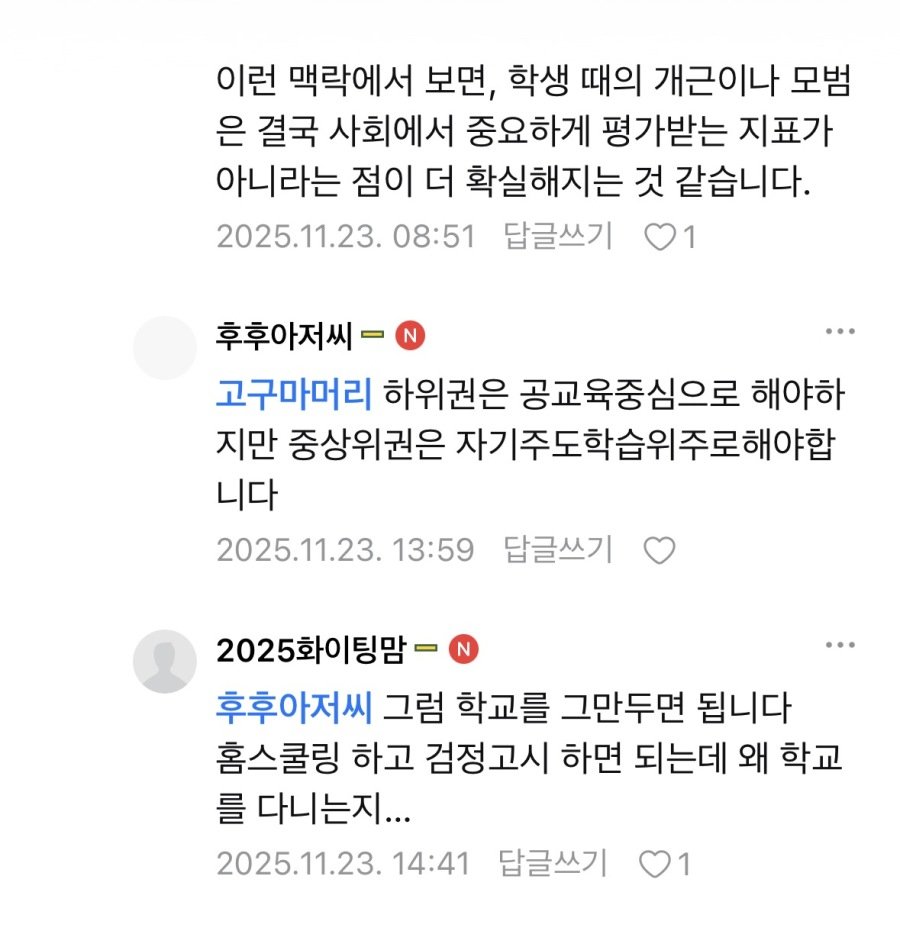Tap the 고구마머리 mention link
The width and height of the screenshot is (900, 934).
pos(294,395)
